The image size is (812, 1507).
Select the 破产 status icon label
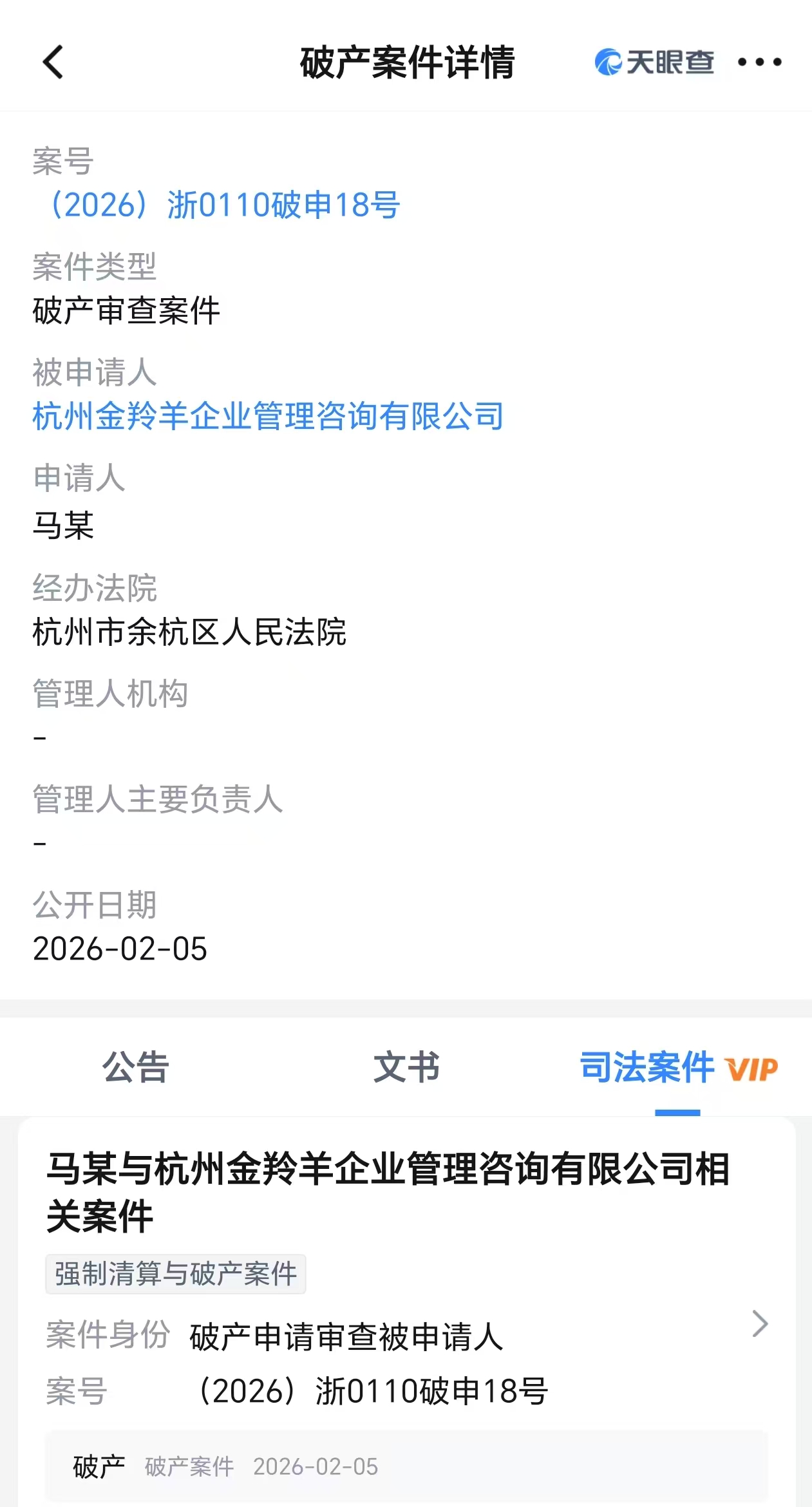tap(97, 1467)
